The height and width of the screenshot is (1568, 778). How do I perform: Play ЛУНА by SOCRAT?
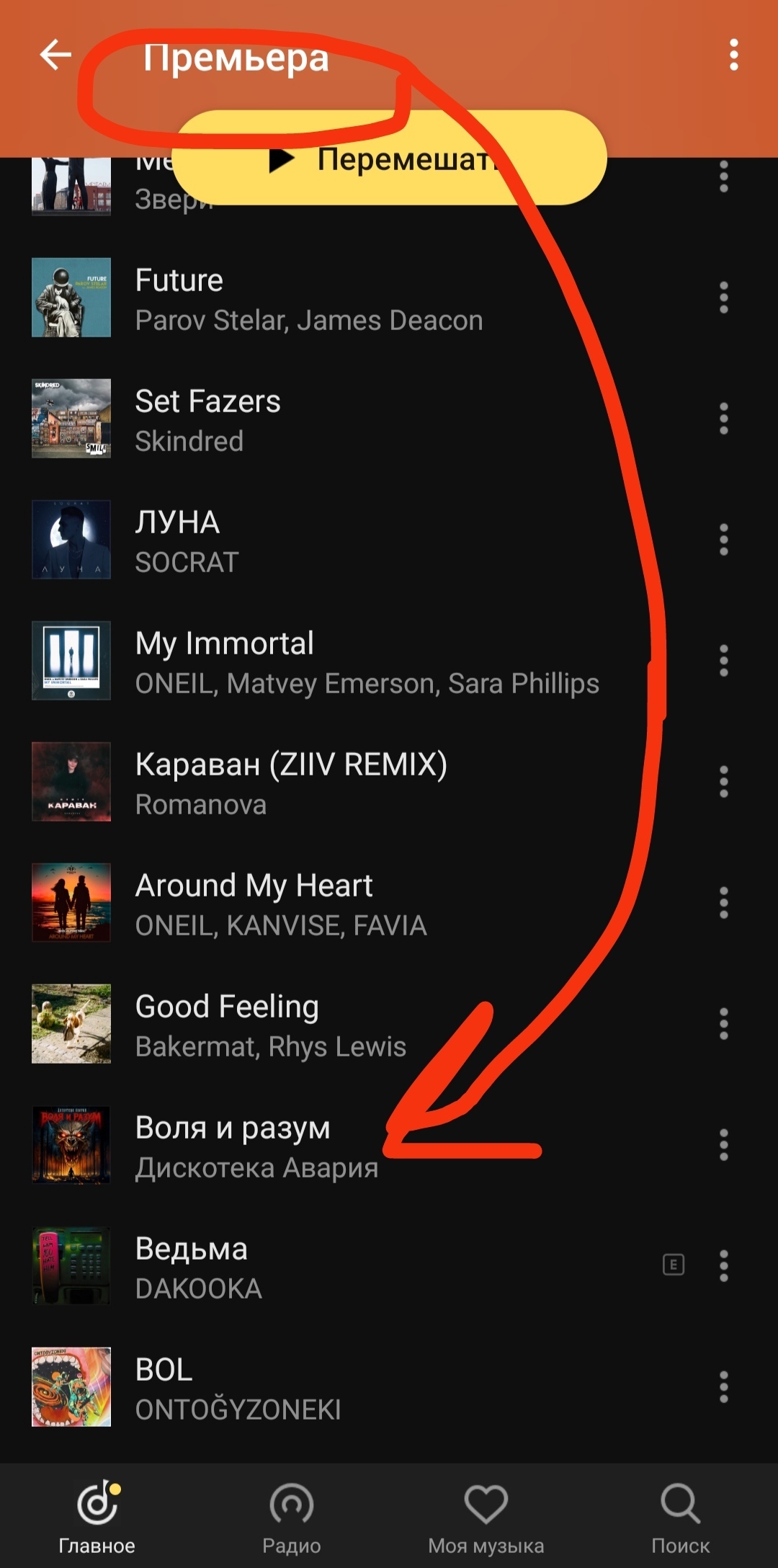coord(187,540)
